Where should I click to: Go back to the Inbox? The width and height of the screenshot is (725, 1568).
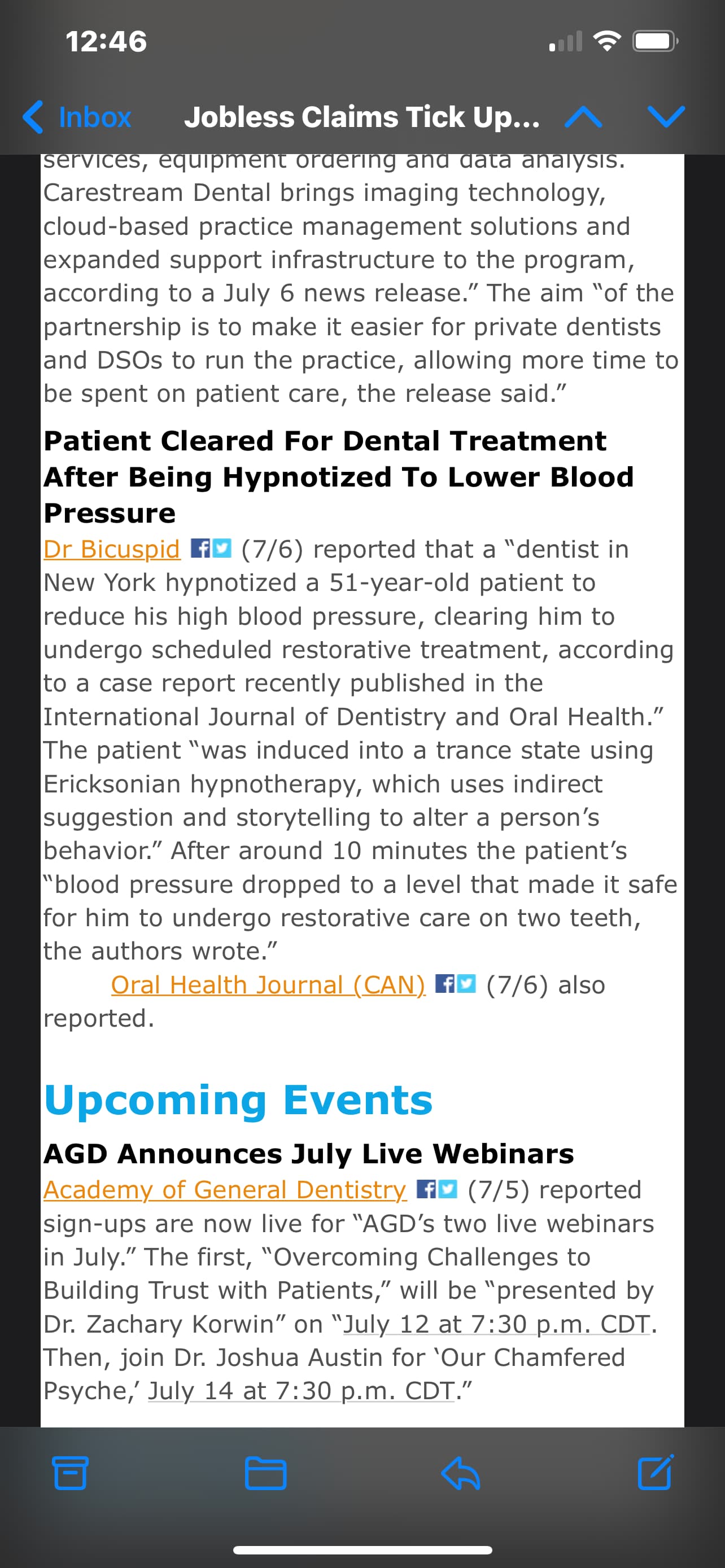77,117
